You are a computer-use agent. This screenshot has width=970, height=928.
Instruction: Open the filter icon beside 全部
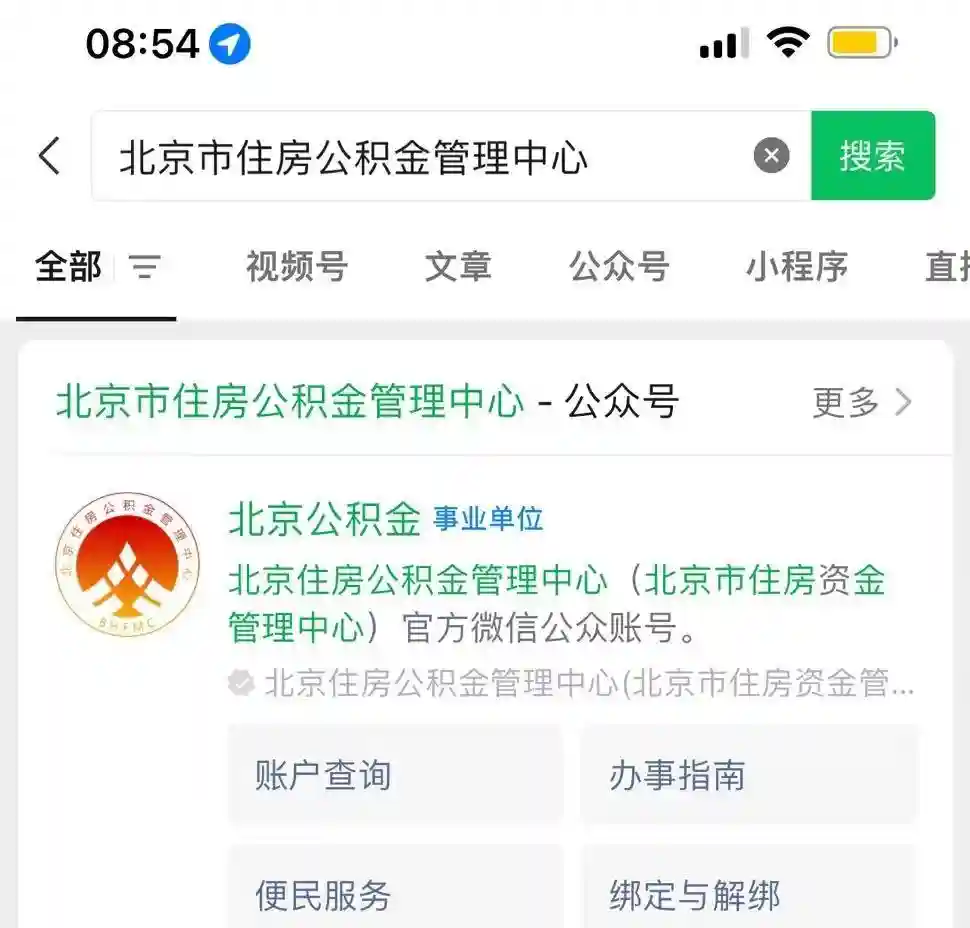coord(144,267)
